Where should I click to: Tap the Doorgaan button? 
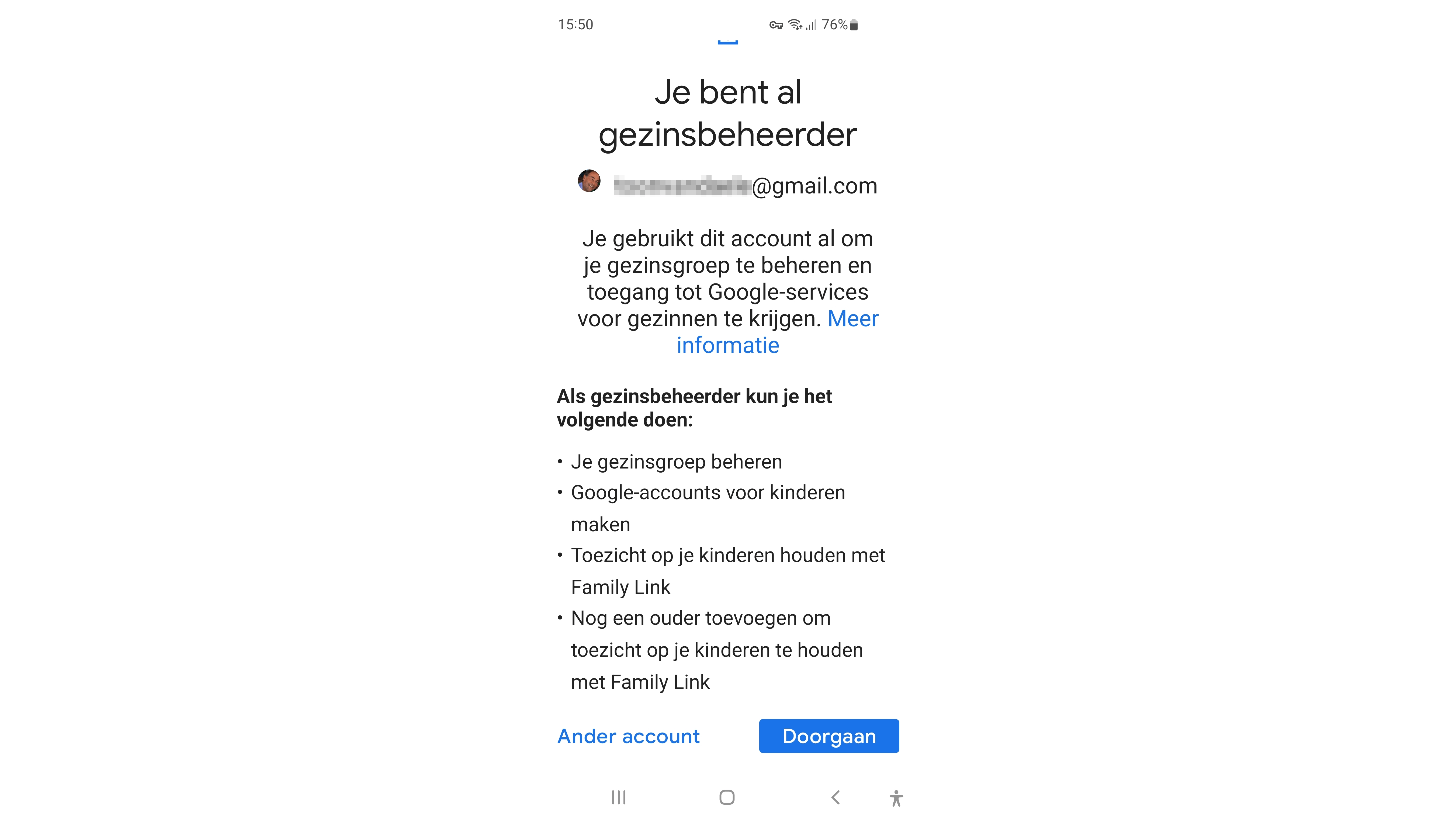[x=828, y=736]
